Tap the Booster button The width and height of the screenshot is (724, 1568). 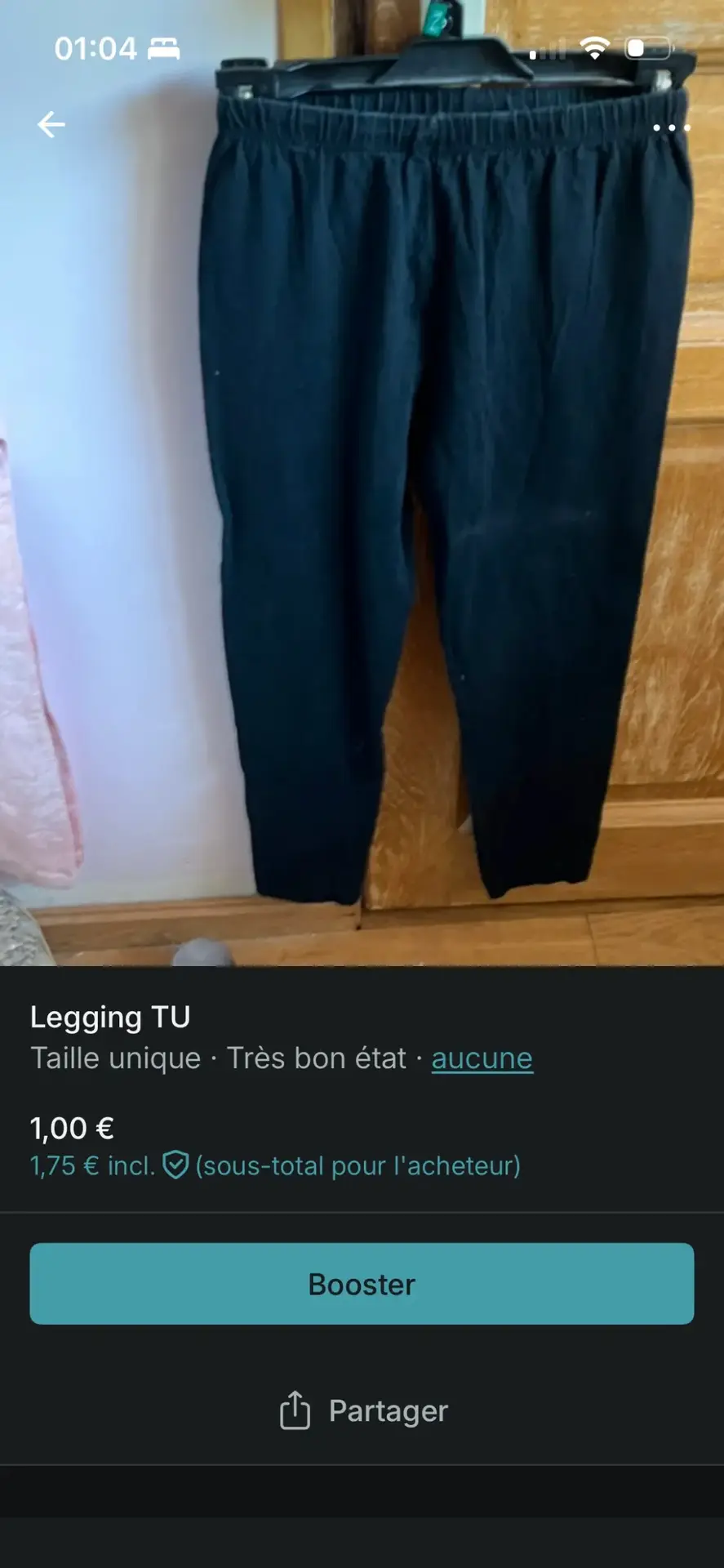[x=362, y=1284]
